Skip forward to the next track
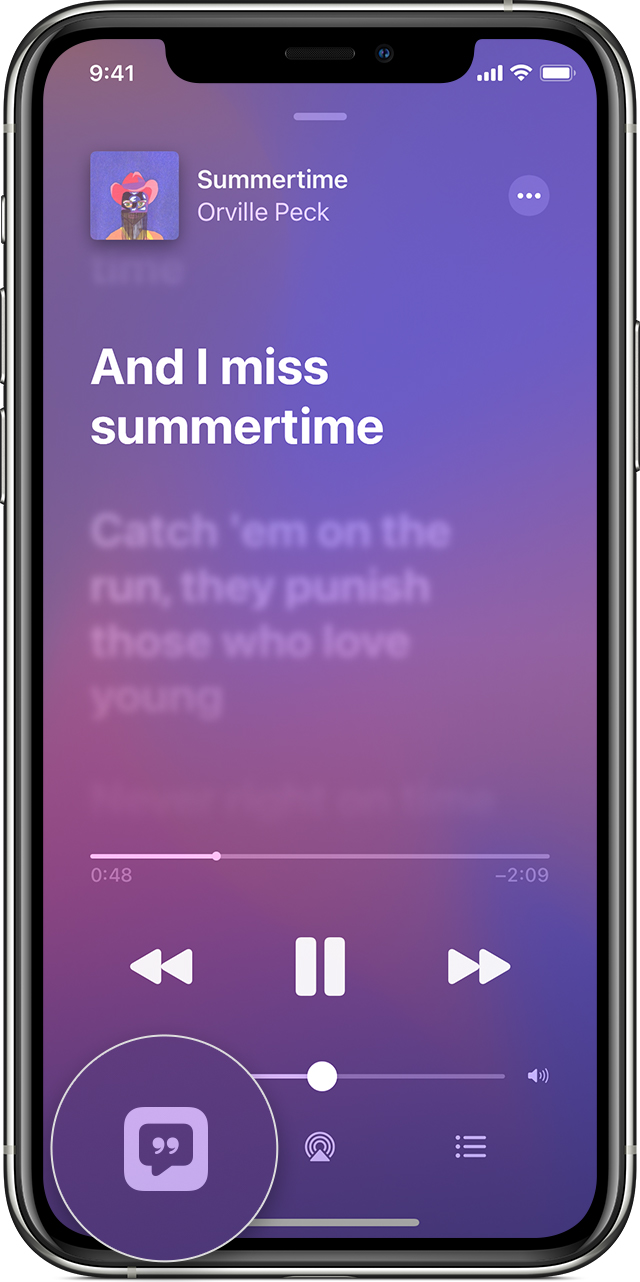640x1282 pixels. (x=479, y=967)
